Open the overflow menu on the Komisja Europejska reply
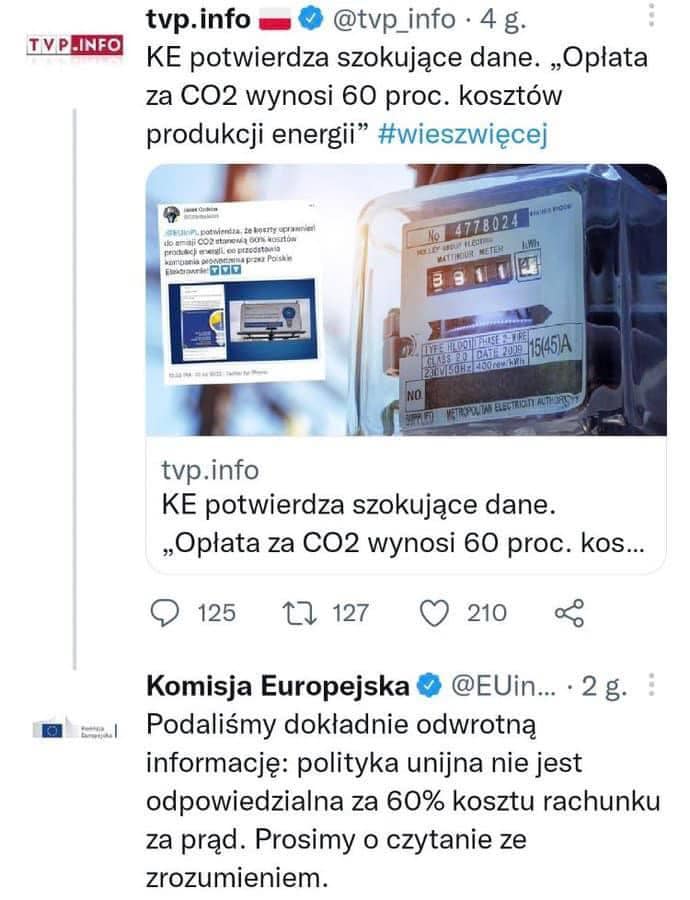The width and height of the screenshot is (690, 900). 652,686
